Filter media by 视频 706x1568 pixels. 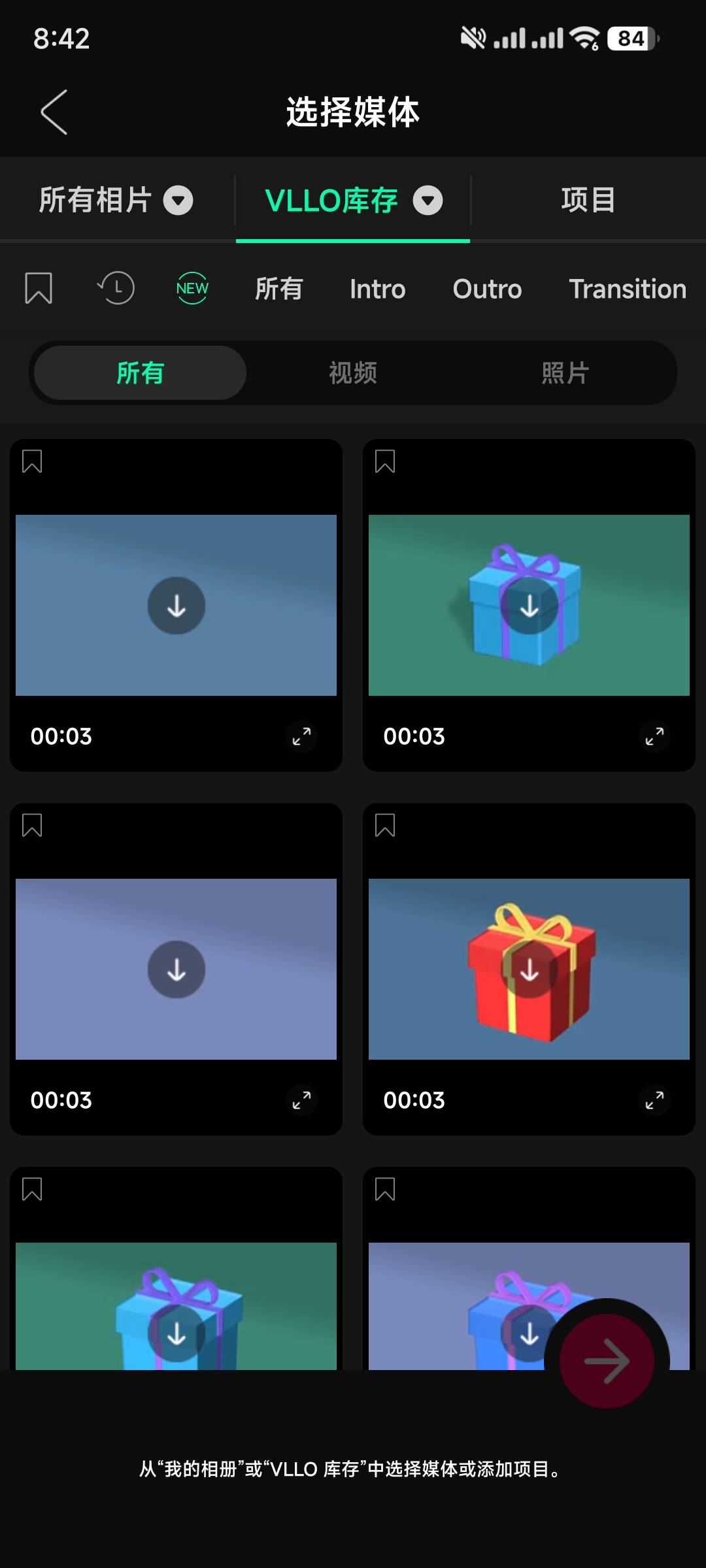point(353,373)
